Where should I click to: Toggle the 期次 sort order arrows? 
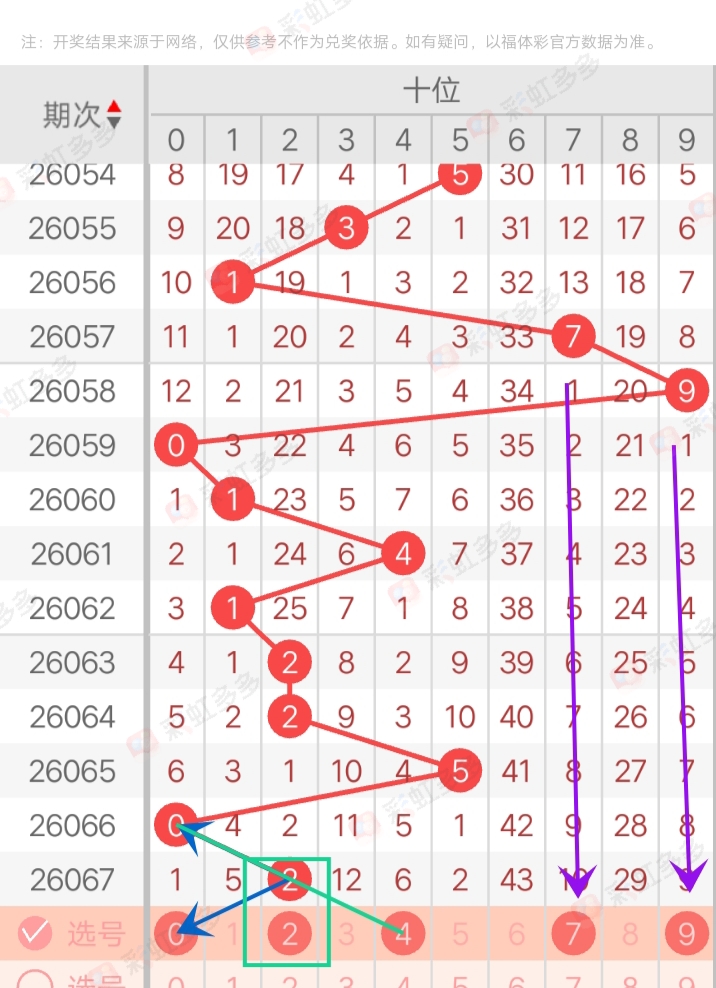(114, 114)
